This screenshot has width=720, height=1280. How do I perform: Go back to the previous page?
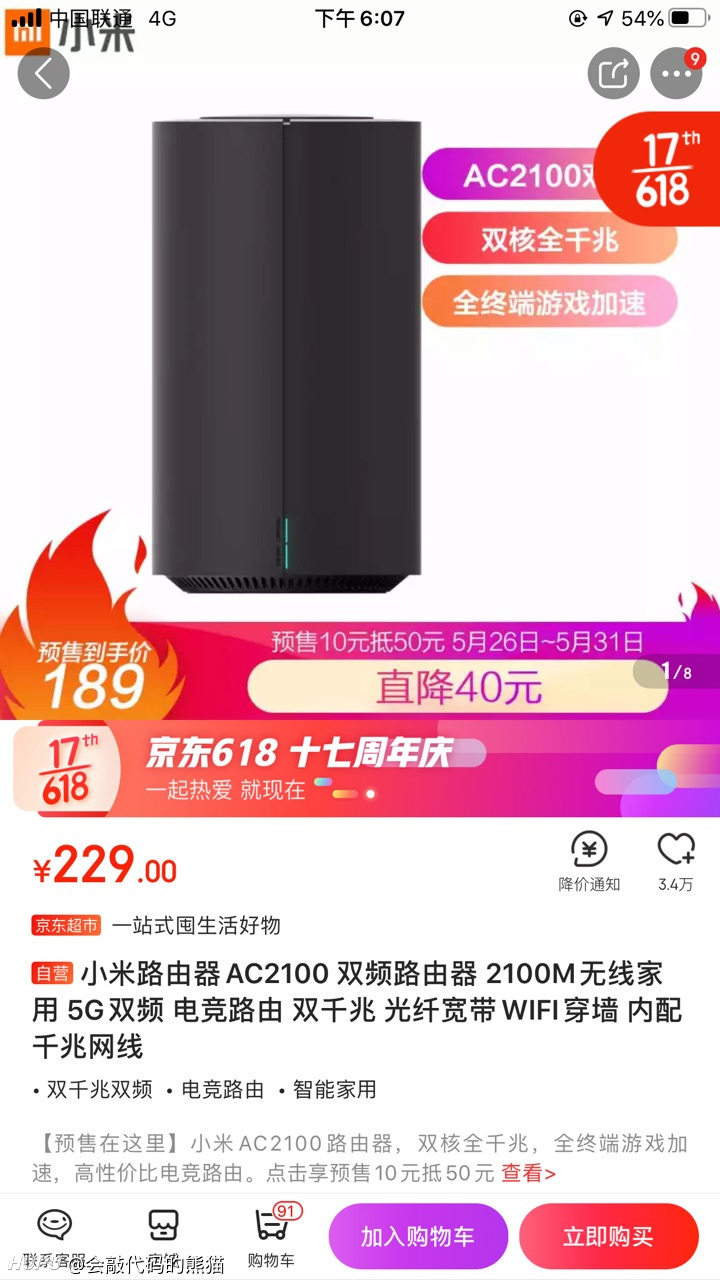click(x=44, y=73)
